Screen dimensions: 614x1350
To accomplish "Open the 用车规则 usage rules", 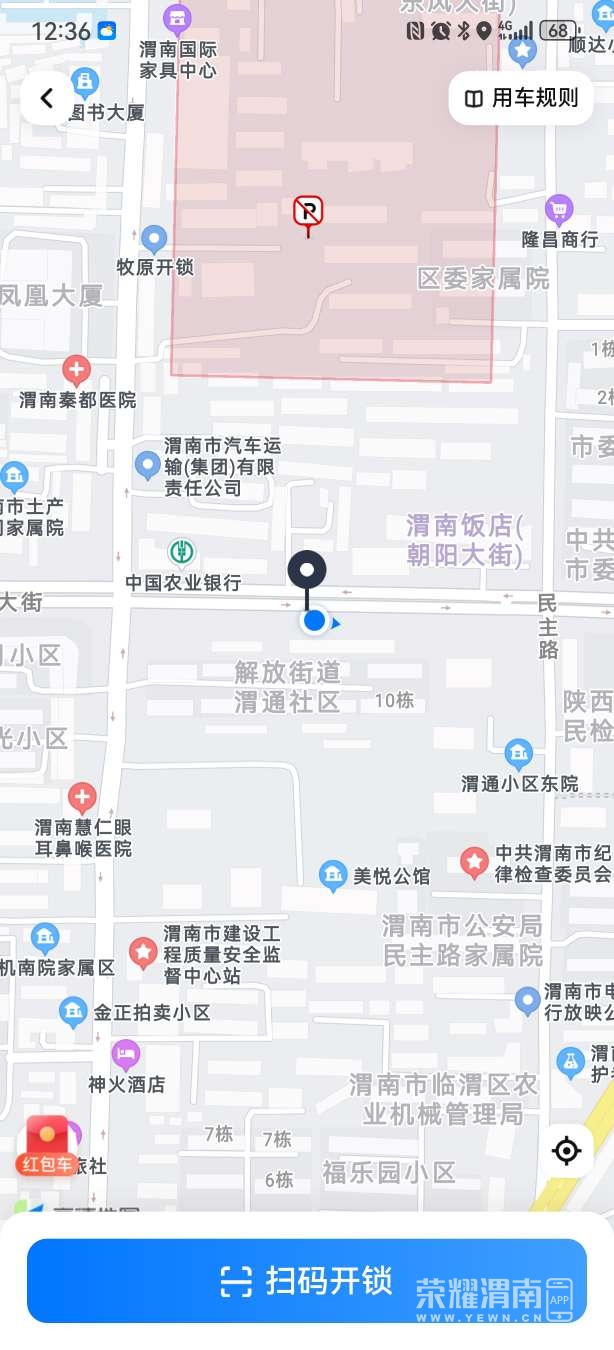I will (x=521, y=98).
